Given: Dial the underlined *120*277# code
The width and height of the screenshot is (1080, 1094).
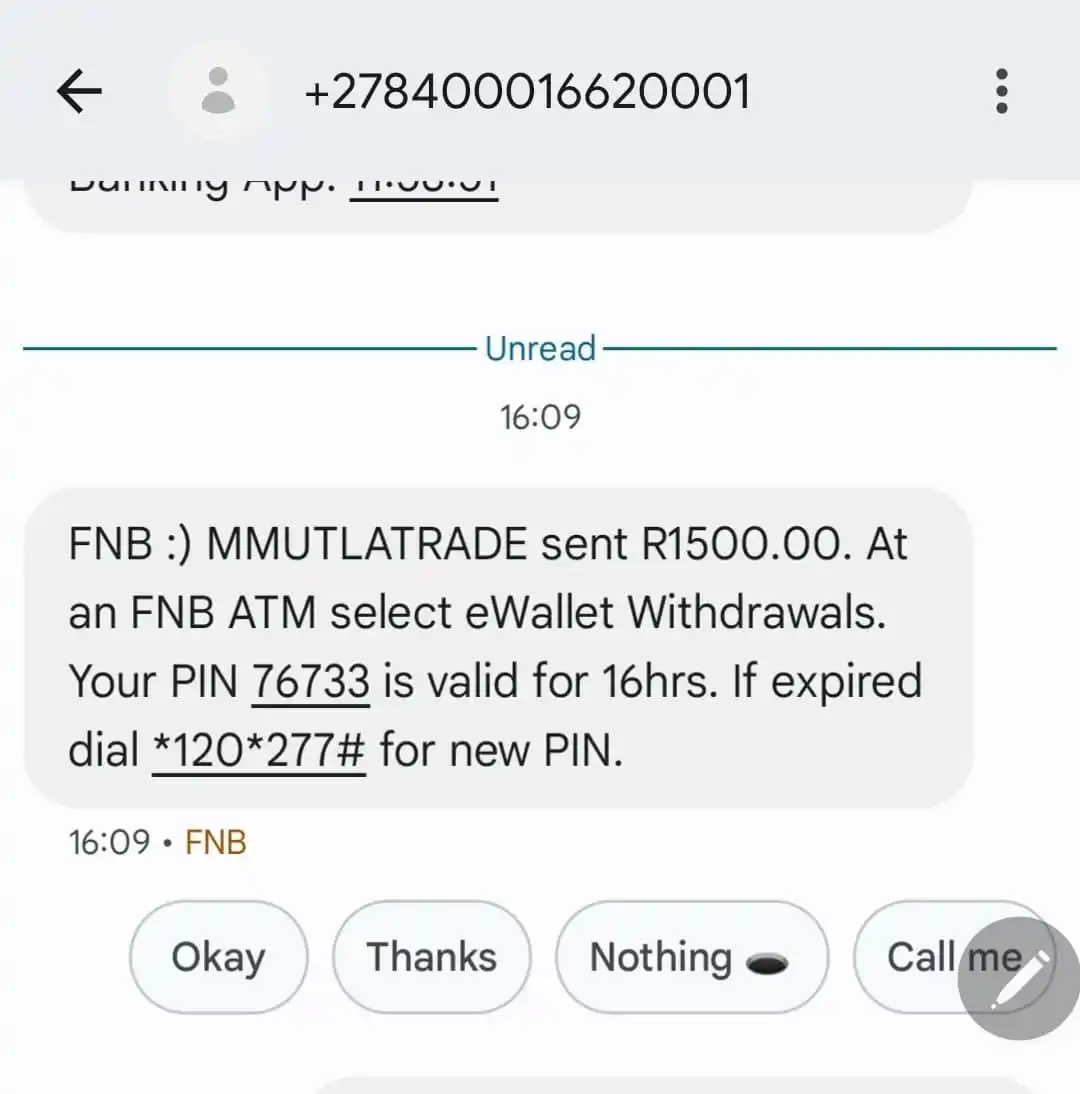Looking at the screenshot, I should pyautogui.click(x=258, y=750).
